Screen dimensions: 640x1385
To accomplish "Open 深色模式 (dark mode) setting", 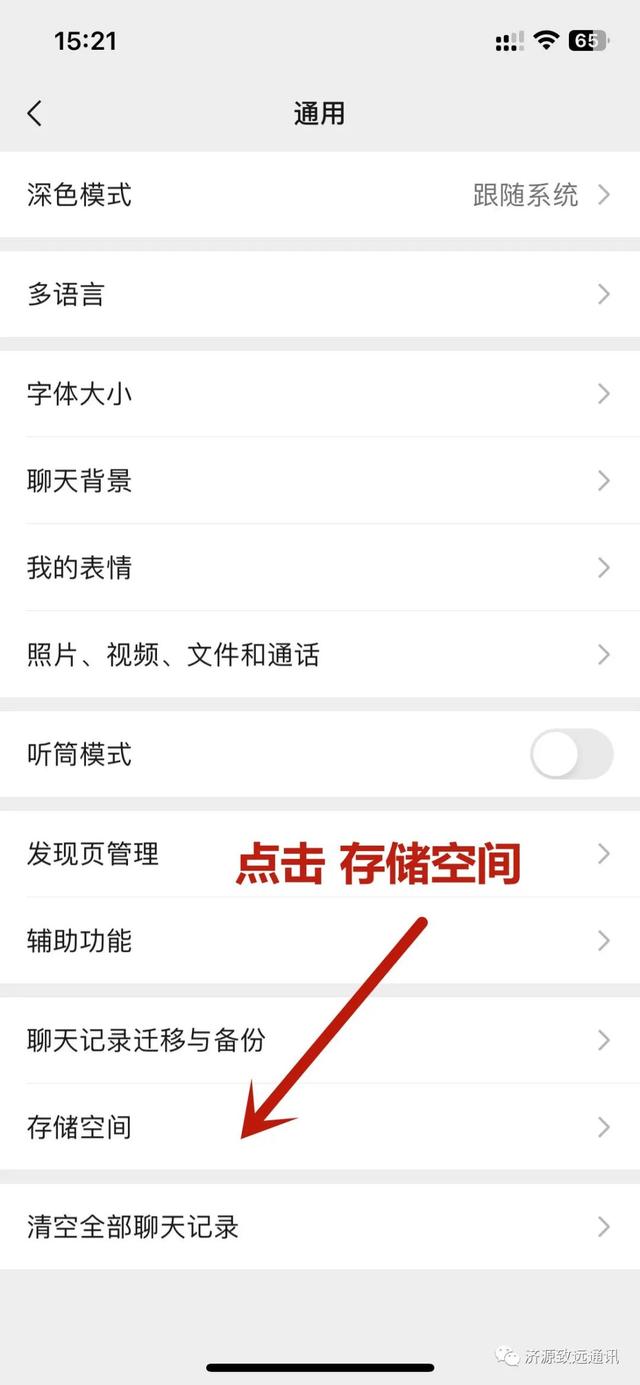I will coord(319,194).
